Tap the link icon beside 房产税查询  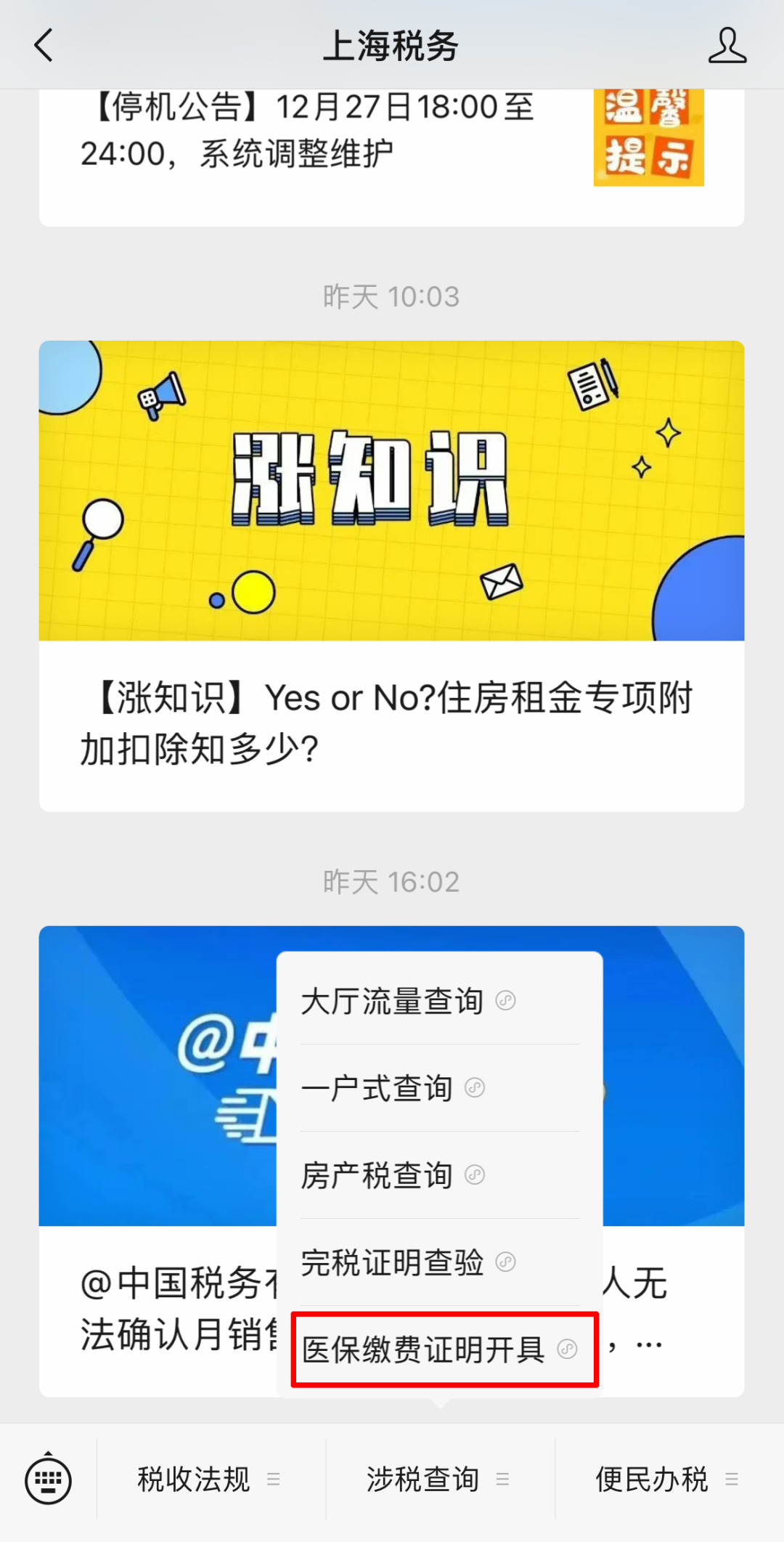[475, 1175]
